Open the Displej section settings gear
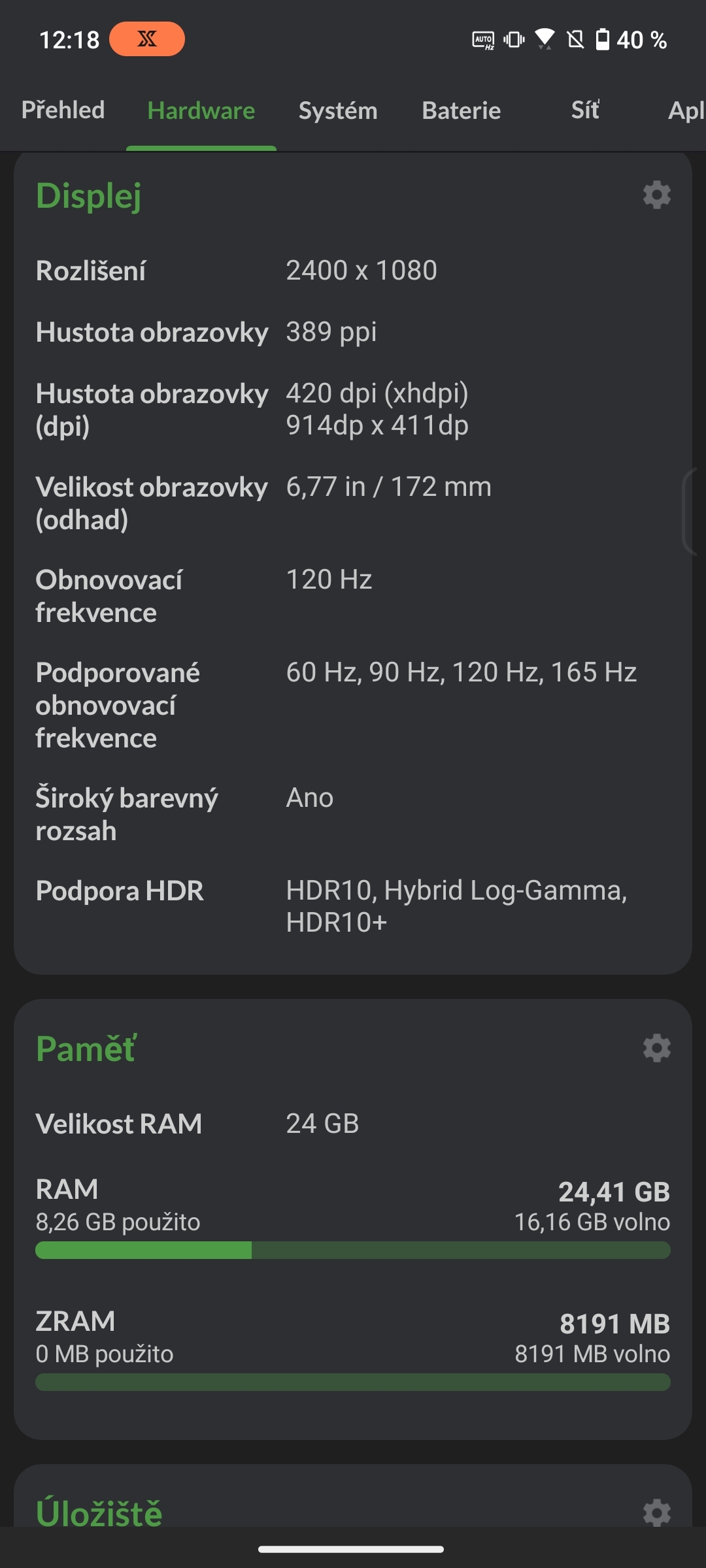The image size is (706, 1568). coord(656,194)
